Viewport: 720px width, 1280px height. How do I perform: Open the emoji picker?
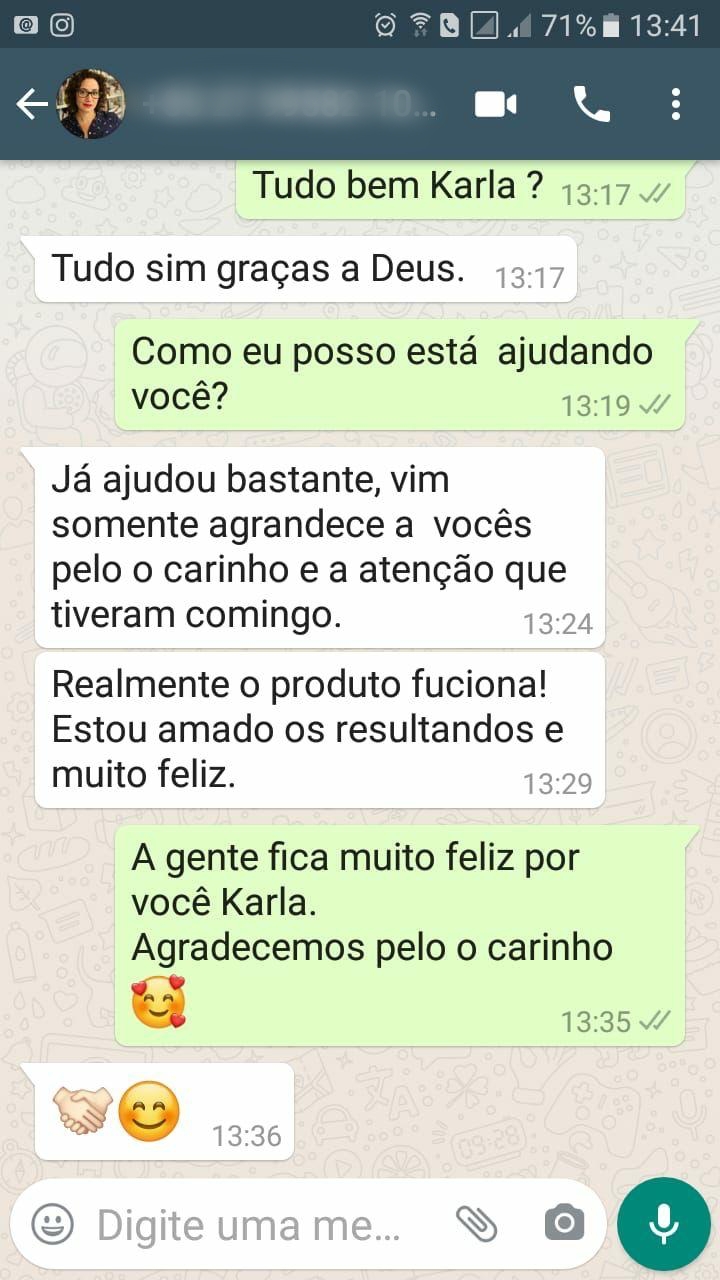[52, 1223]
